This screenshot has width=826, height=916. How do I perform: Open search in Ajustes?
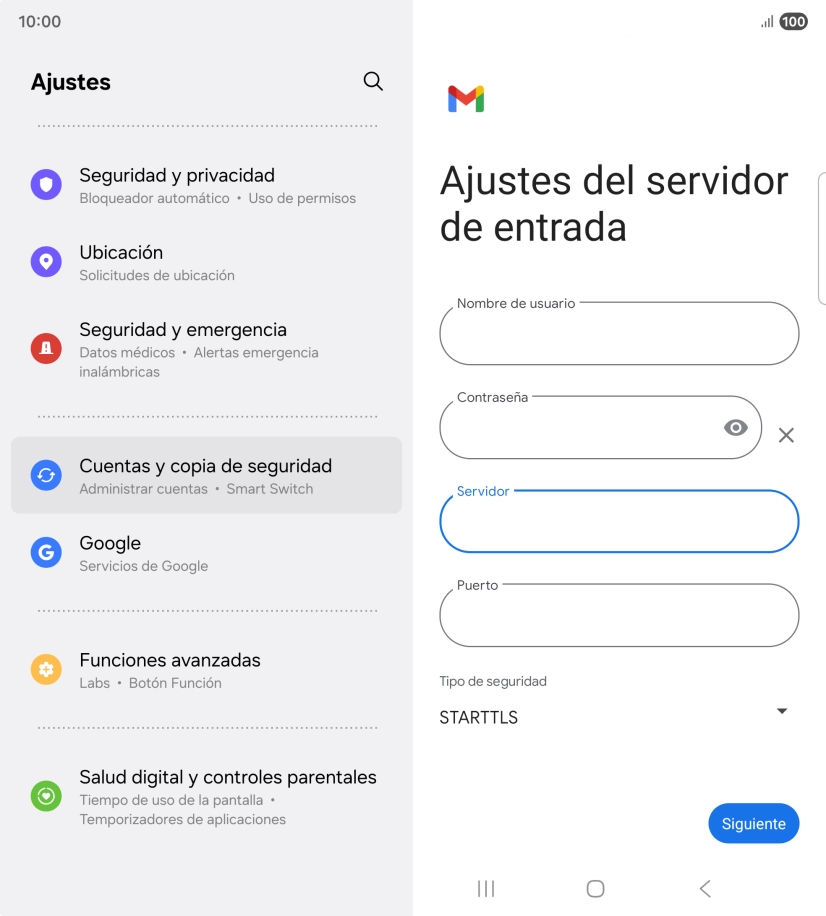point(373,82)
